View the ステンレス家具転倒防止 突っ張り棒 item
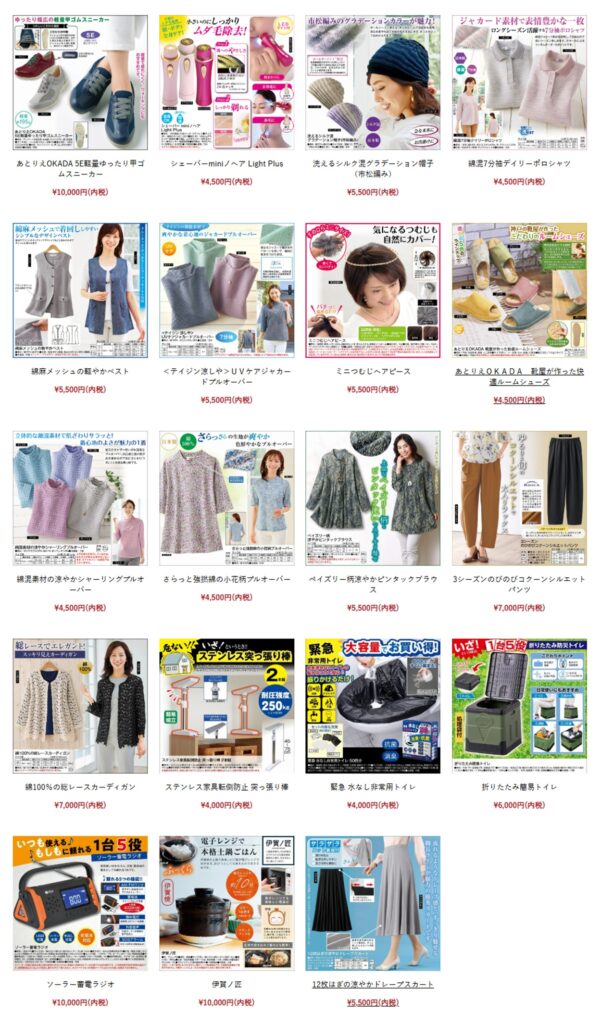This screenshot has height=1024, width=601. 226,706
